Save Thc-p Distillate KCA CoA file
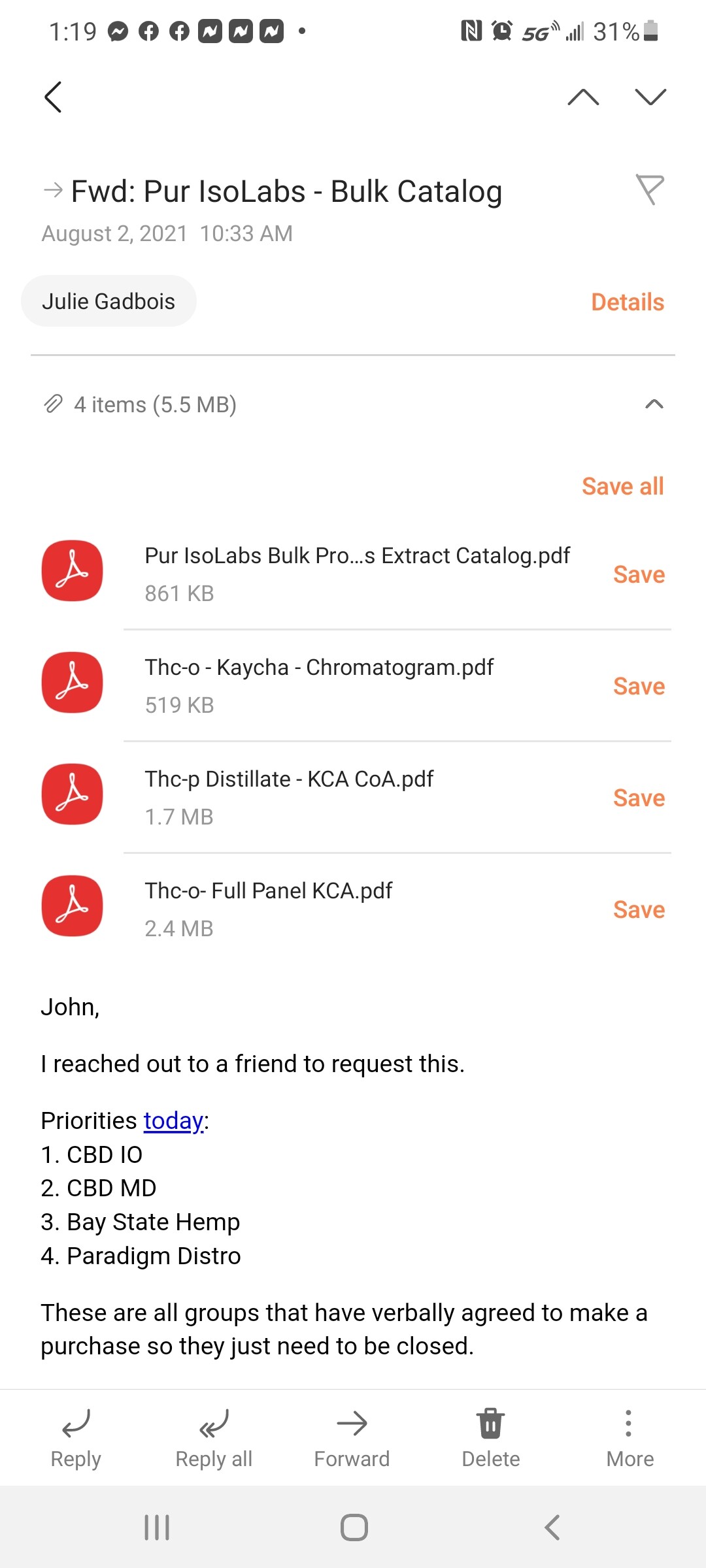Viewport: 706px width, 1568px height. click(x=639, y=798)
